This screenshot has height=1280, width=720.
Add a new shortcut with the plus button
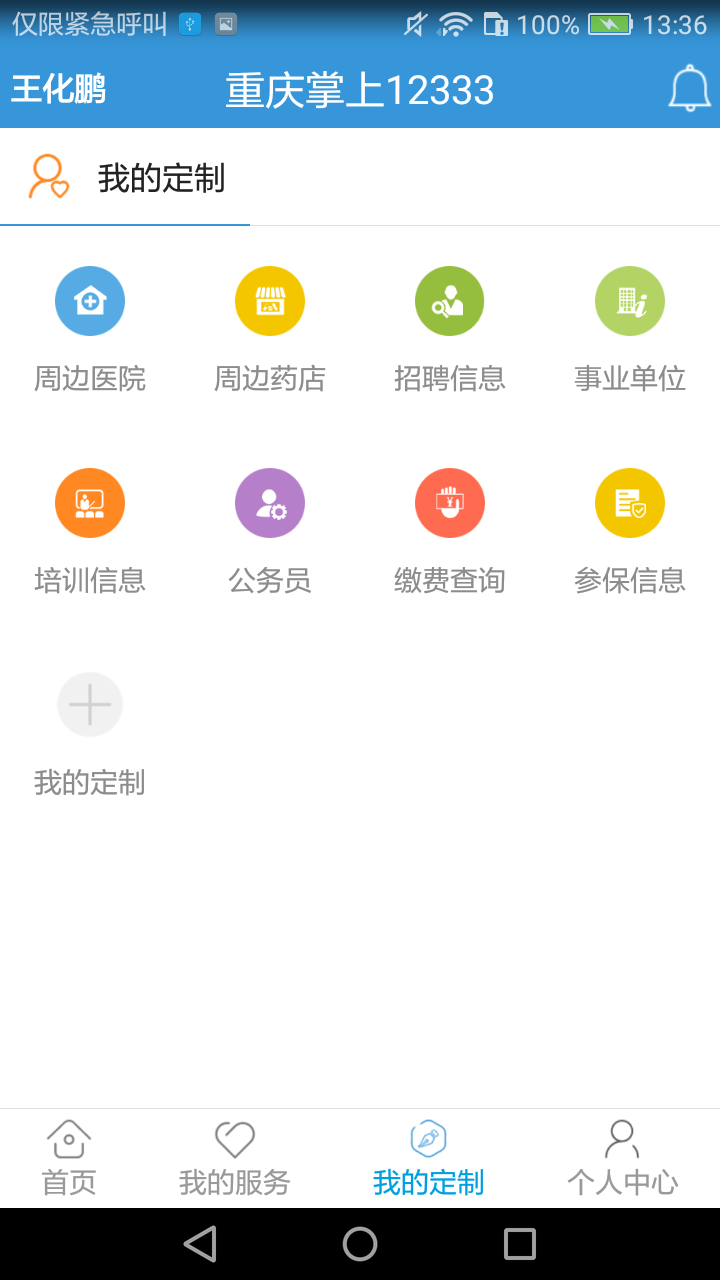(90, 705)
